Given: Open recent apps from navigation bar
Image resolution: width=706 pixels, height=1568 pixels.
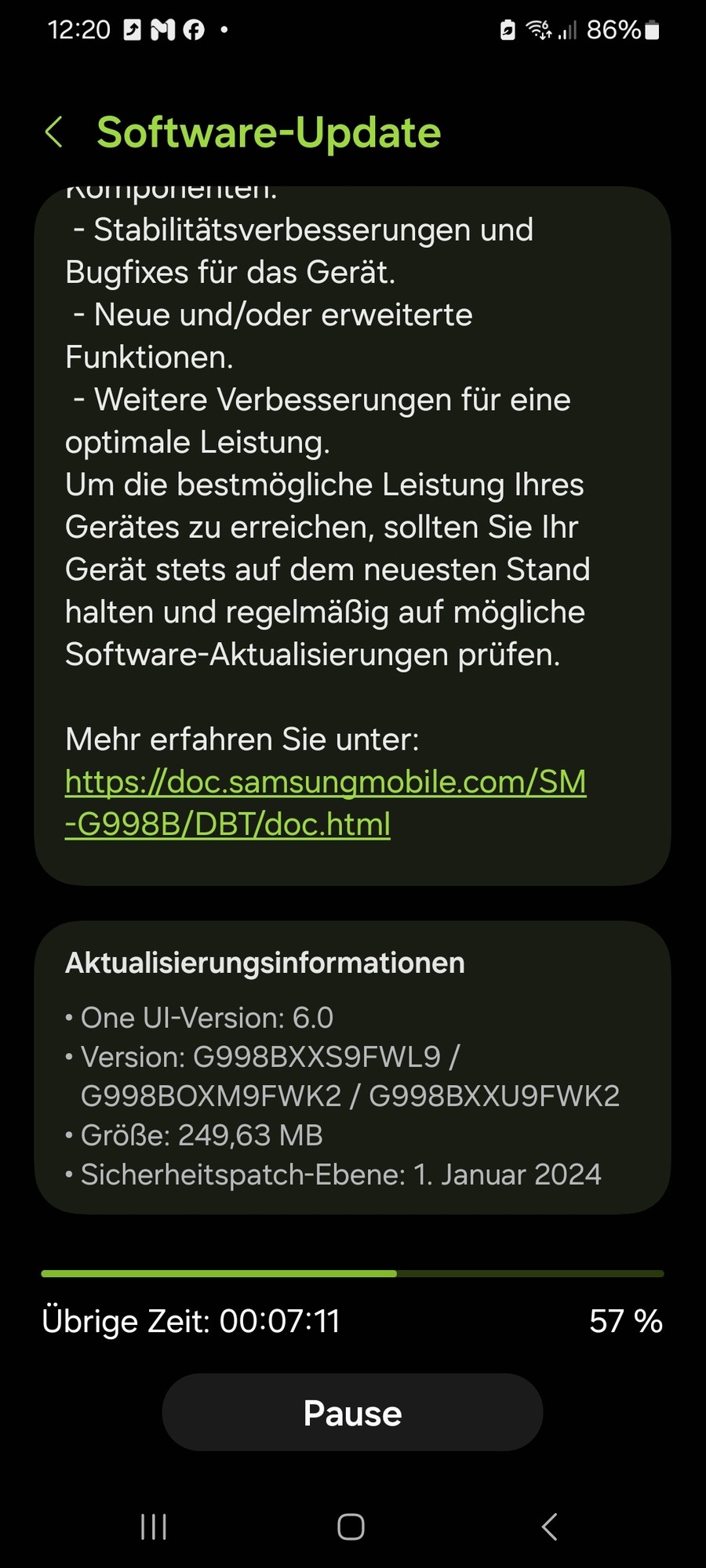Looking at the screenshot, I should tap(154, 1526).
